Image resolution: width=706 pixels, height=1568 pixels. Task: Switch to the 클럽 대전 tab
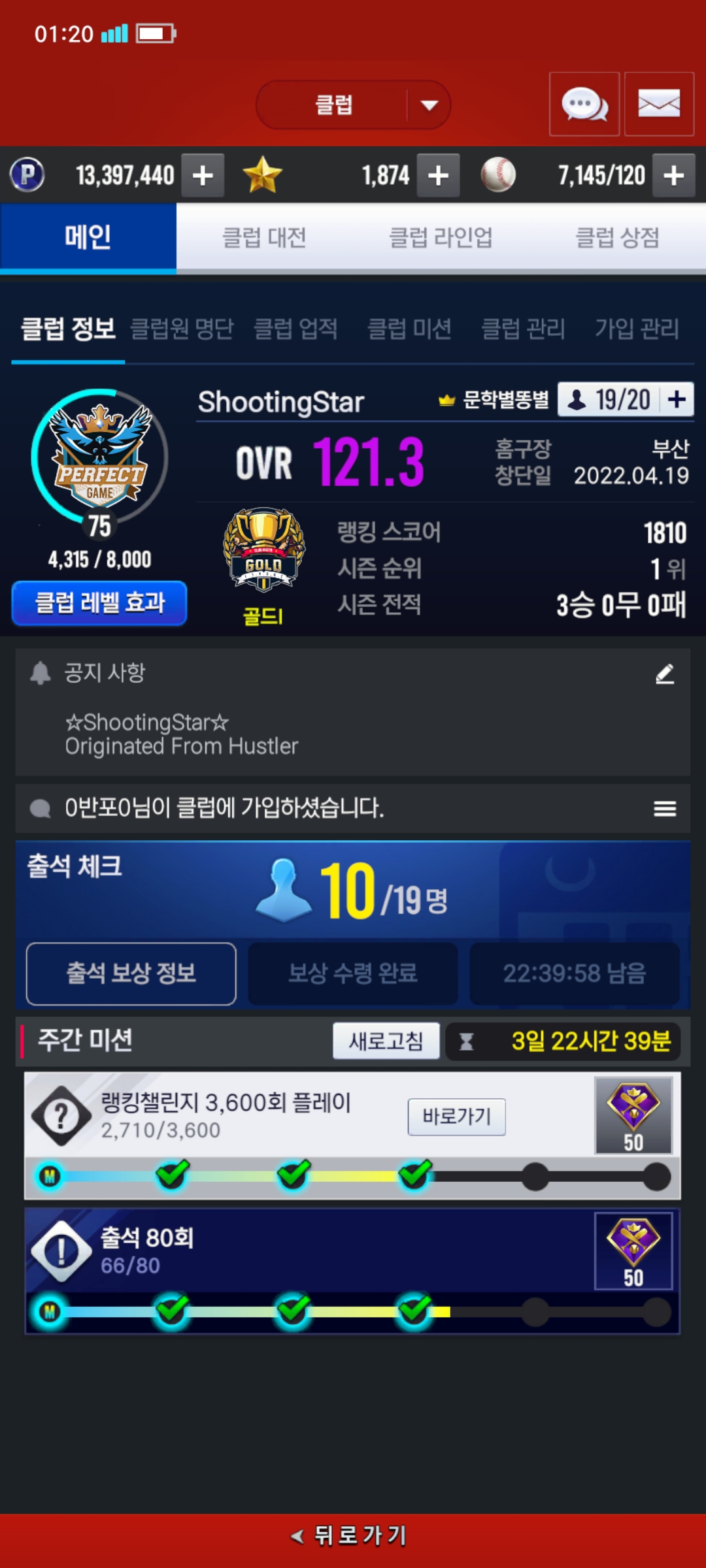pos(264,237)
